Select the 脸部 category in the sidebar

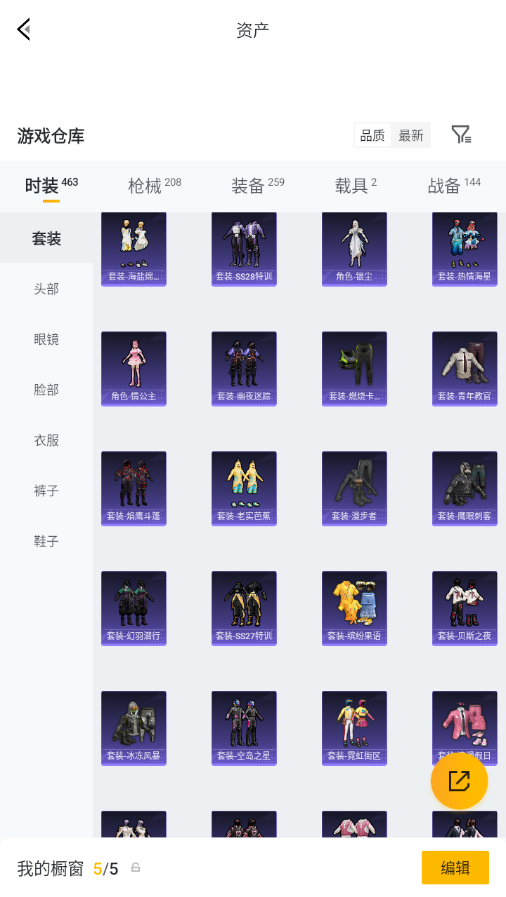coord(46,390)
